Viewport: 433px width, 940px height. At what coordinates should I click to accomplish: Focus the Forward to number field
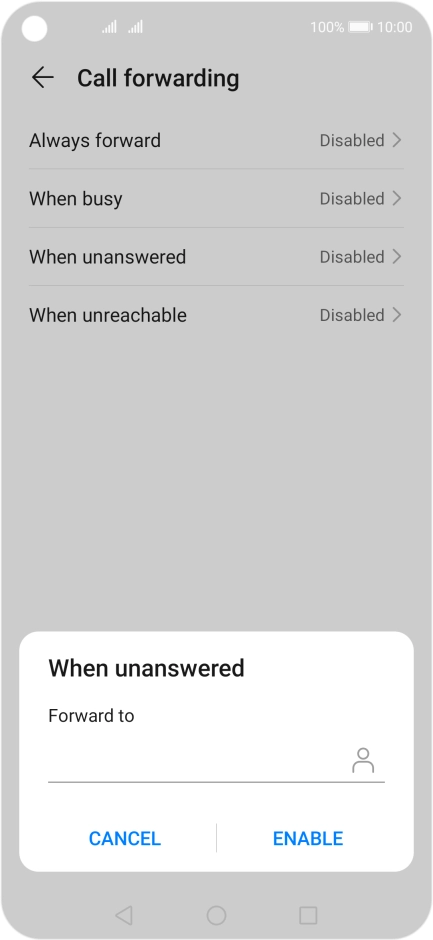tap(198, 761)
